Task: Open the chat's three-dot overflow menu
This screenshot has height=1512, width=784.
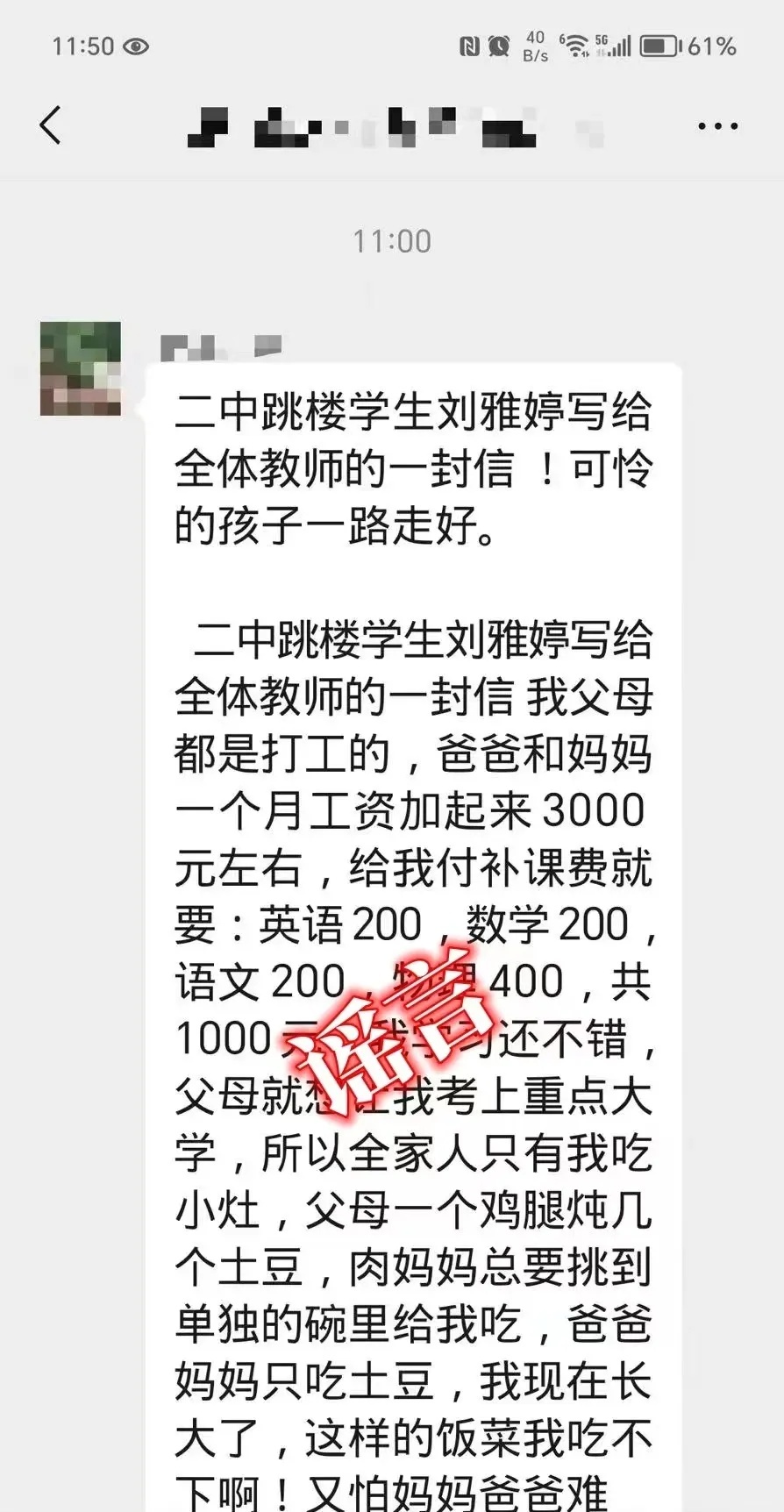Action: pyautogui.click(x=717, y=126)
